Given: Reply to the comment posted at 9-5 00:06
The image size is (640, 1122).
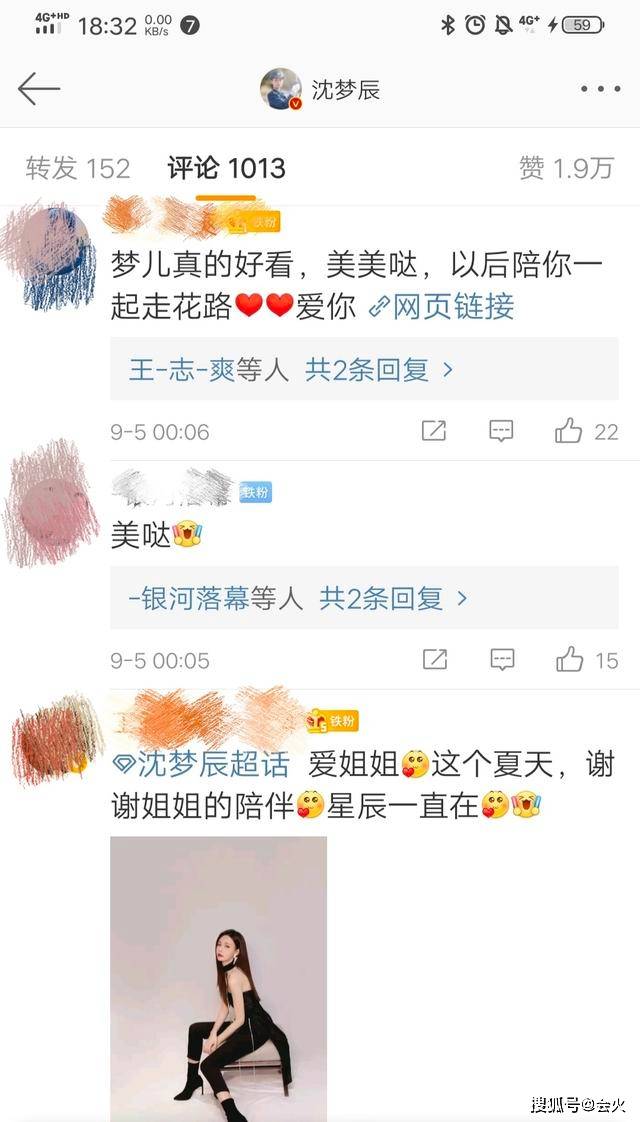Looking at the screenshot, I should (501, 432).
